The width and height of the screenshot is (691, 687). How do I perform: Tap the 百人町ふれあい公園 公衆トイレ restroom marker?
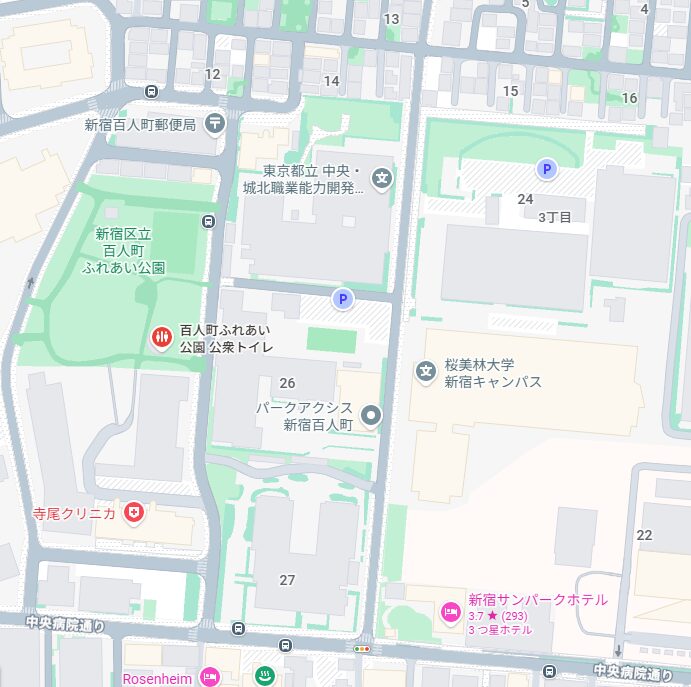pyautogui.click(x=161, y=340)
